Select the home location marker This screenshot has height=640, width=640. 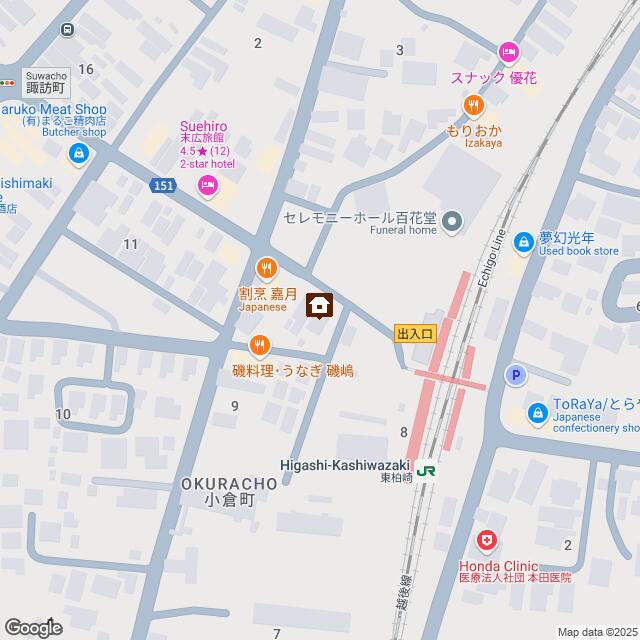click(320, 305)
